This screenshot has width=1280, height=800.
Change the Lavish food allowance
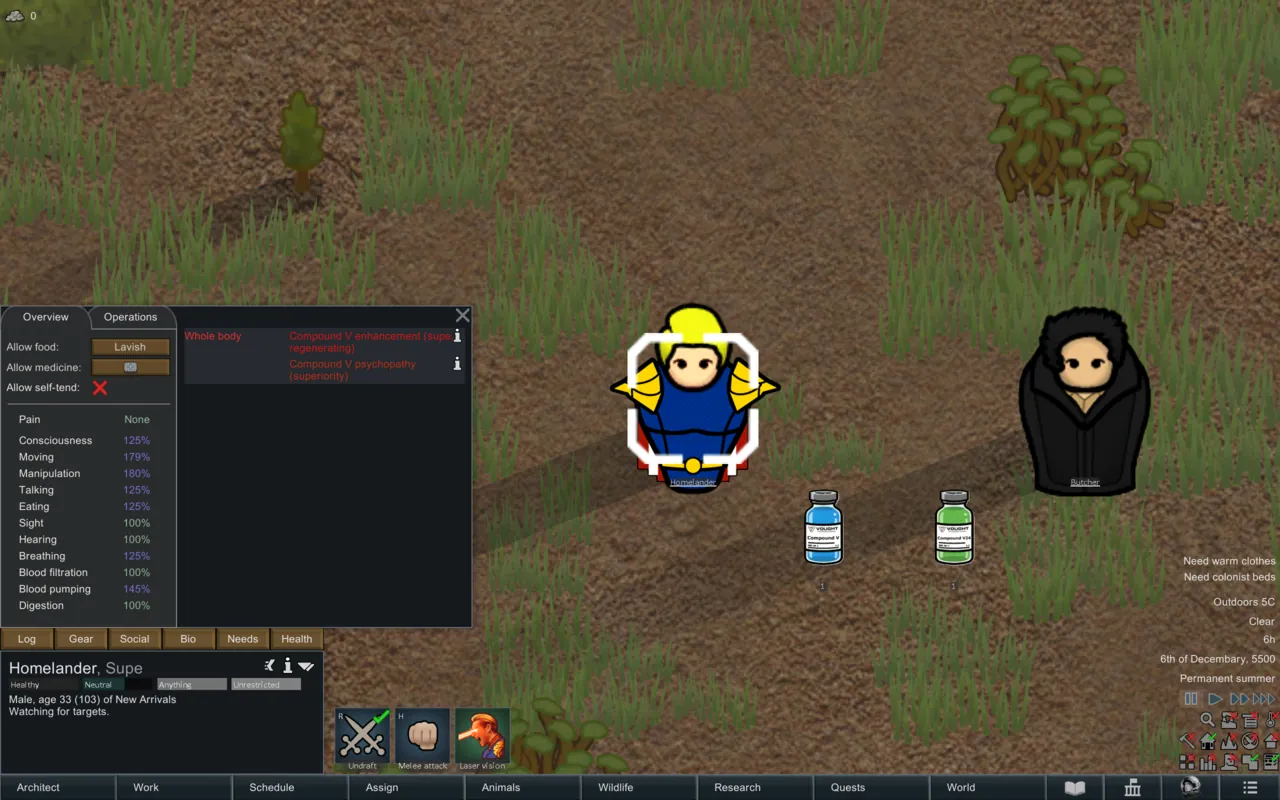130,347
